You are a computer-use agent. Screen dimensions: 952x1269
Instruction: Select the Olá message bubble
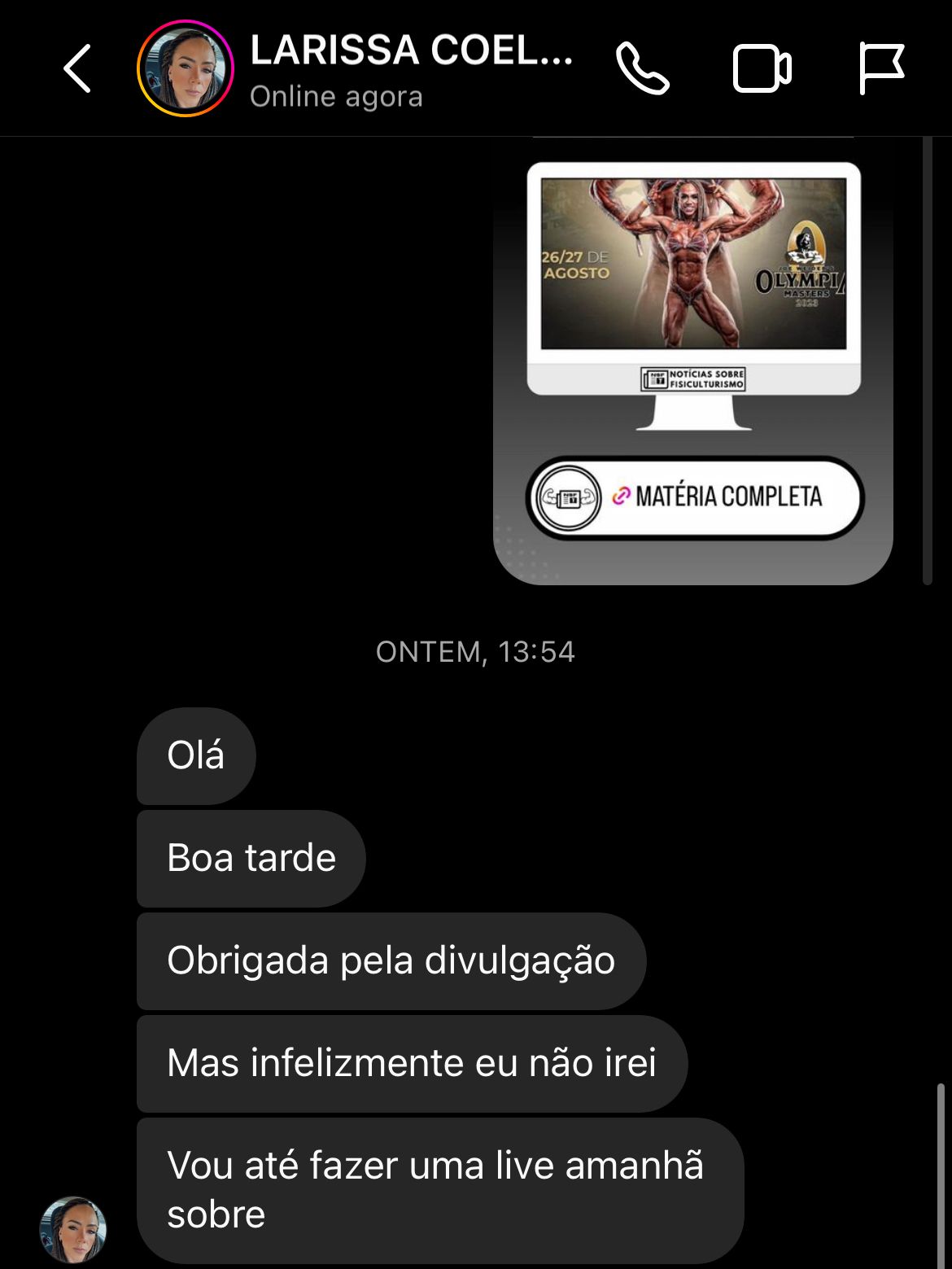(195, 755)
